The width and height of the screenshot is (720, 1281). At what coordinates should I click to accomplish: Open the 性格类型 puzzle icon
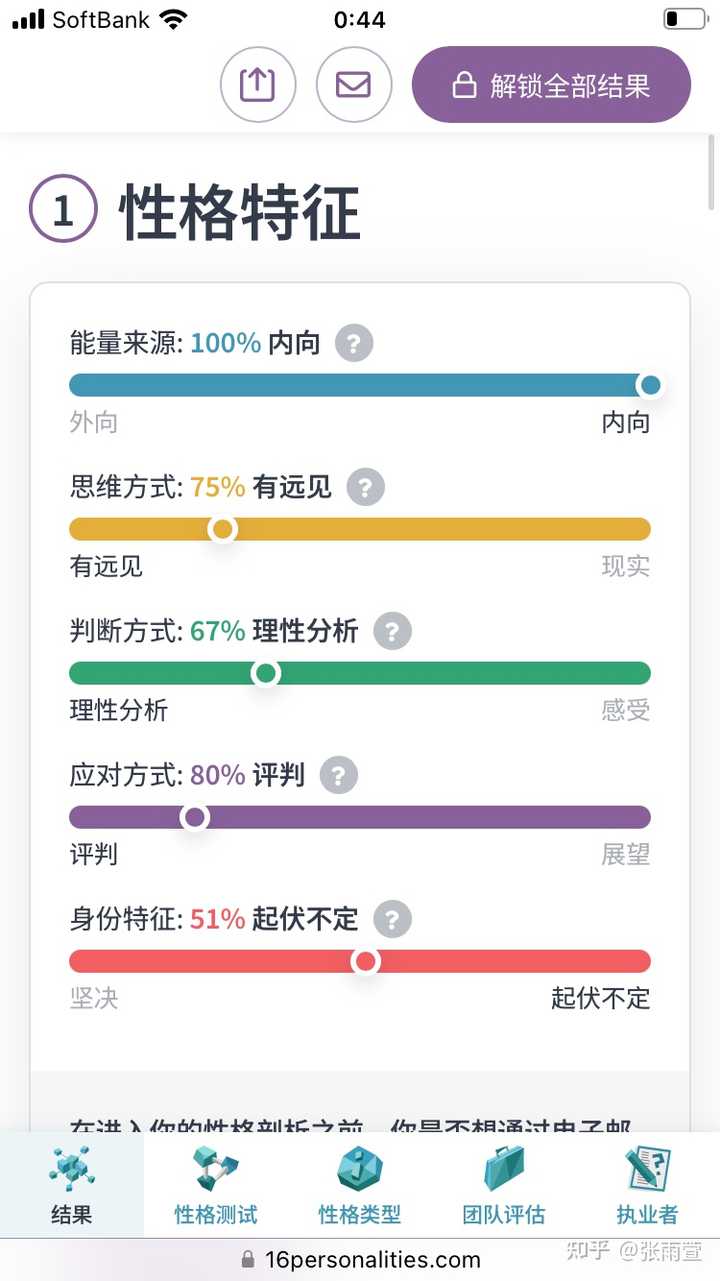coord(358,1166)
